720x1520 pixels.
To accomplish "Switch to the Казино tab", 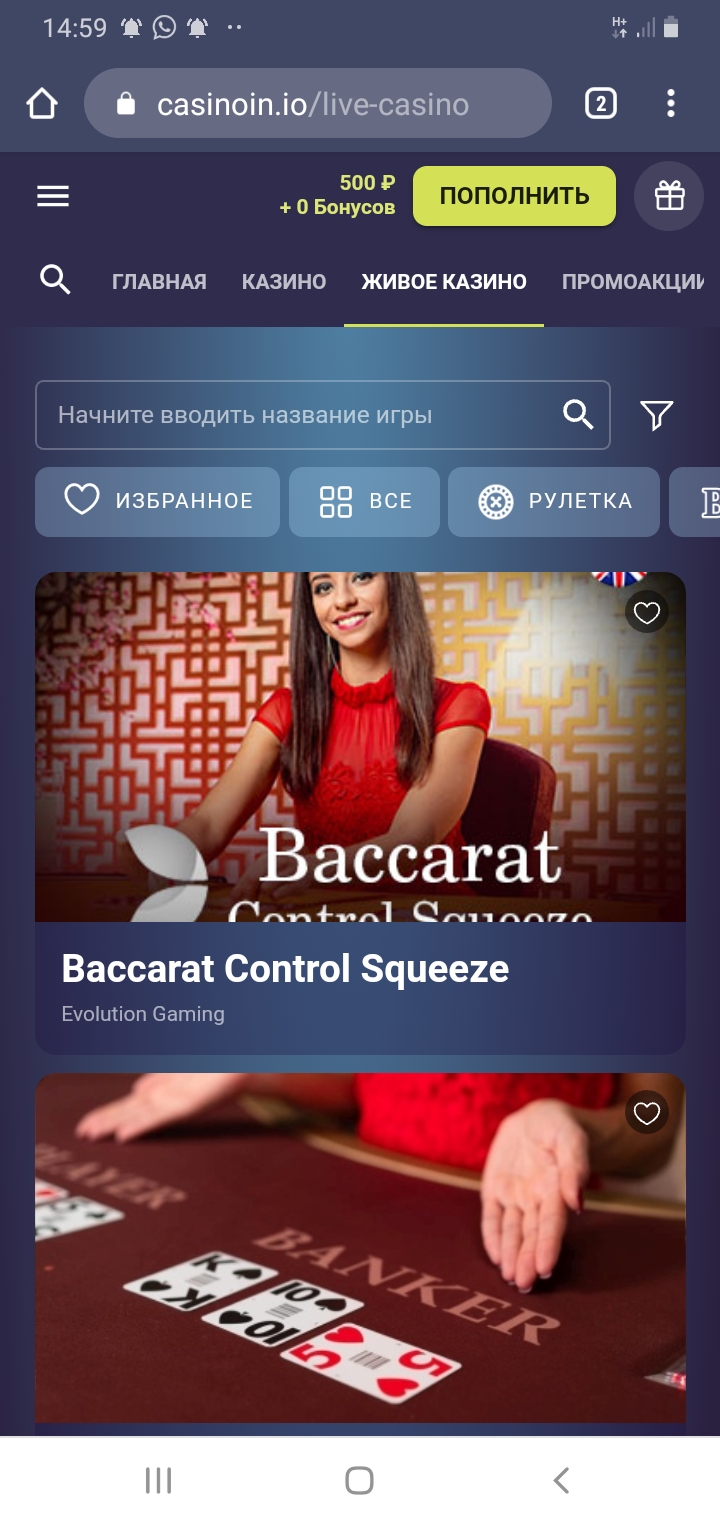I will coord(284,282).
